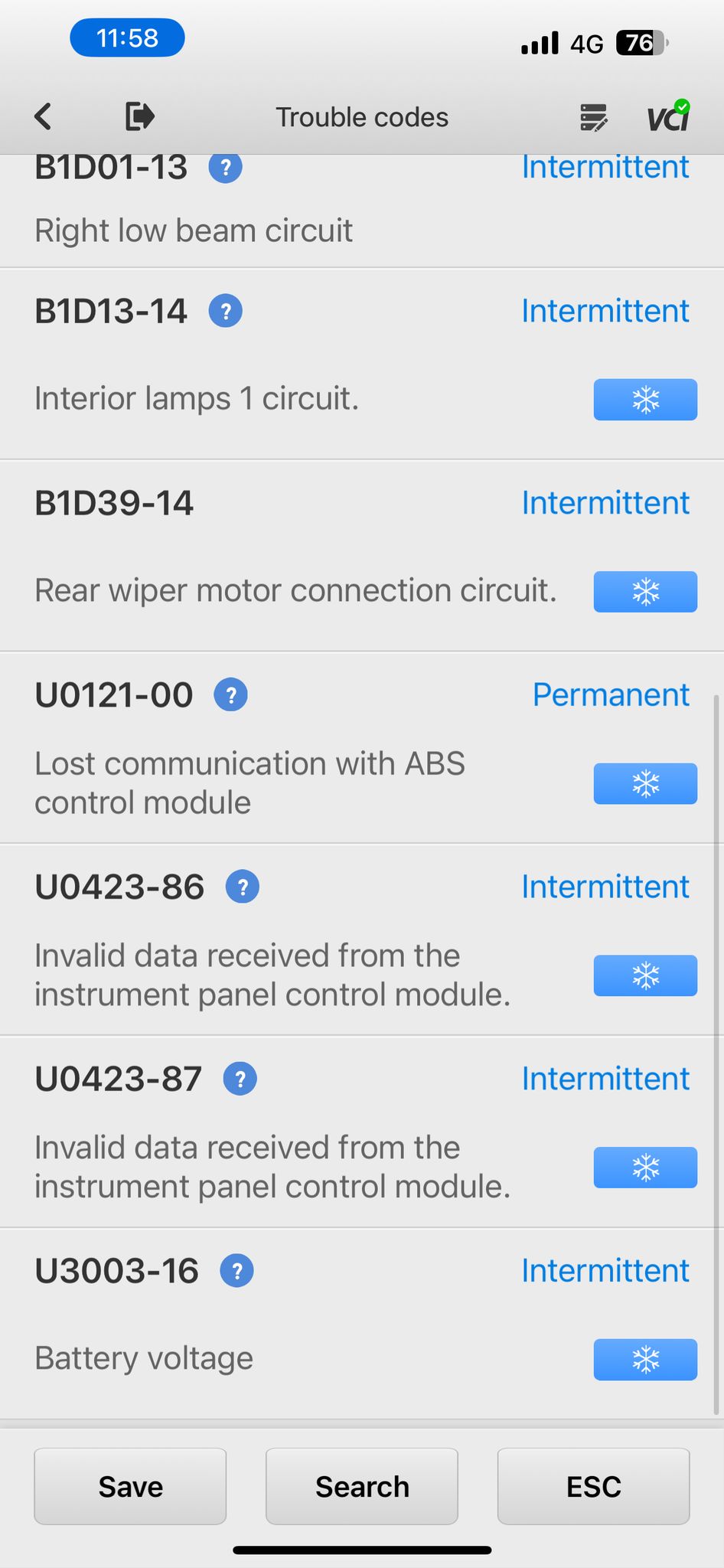View freeze frame for U0423-86
724x1568 pixels.
645,975
